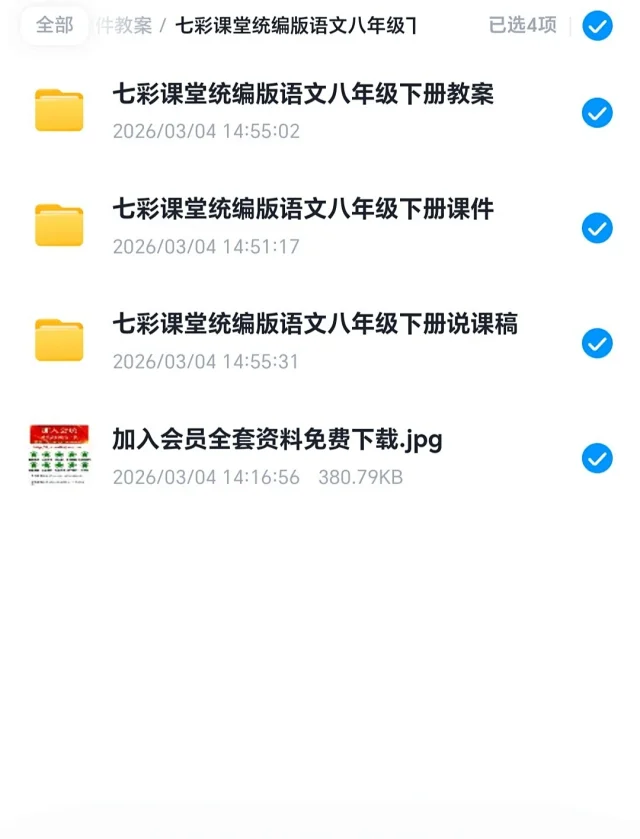Deselect the 加入会员全套资料免费下载.jpg checkbox
Screen dimensions: 640x839
597,458
